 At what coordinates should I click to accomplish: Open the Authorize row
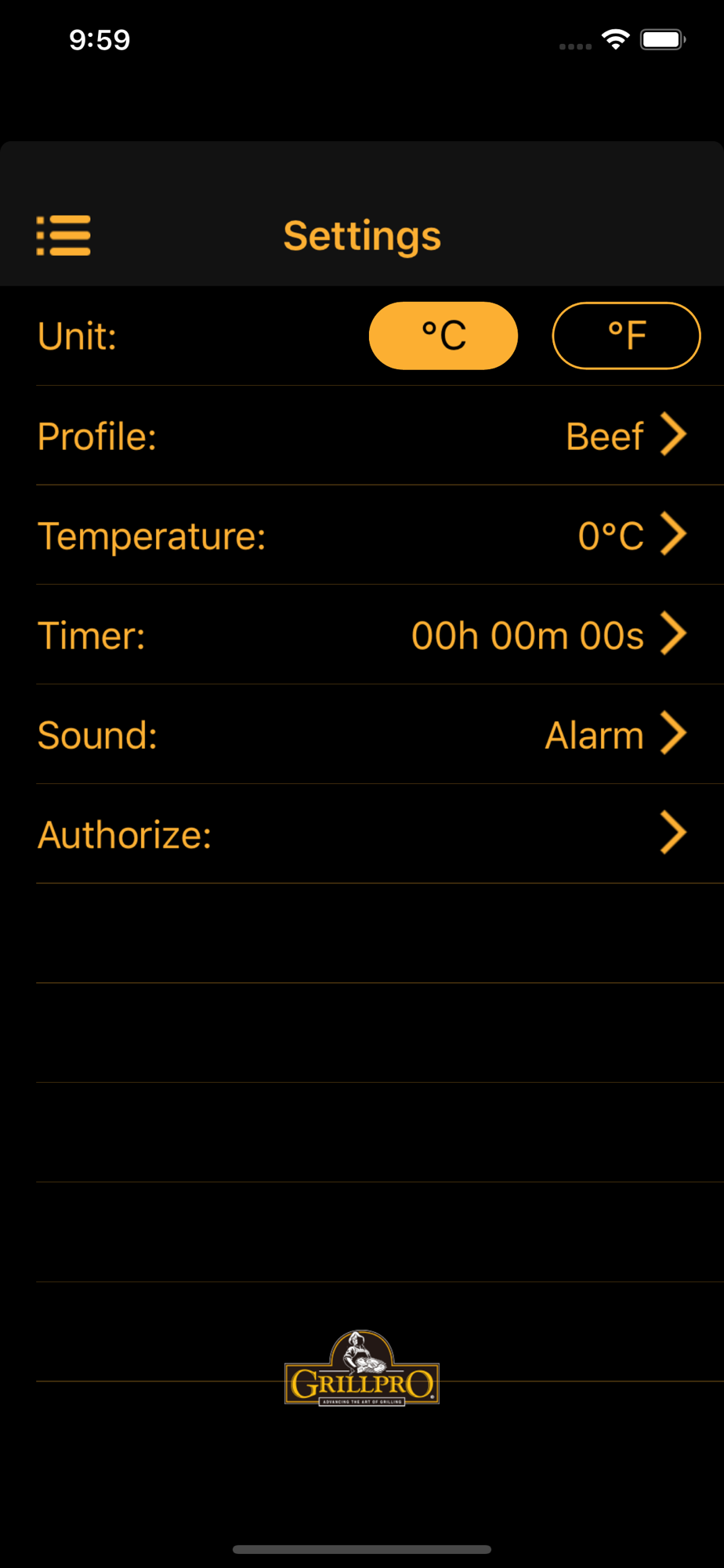(x=380, y=834)
